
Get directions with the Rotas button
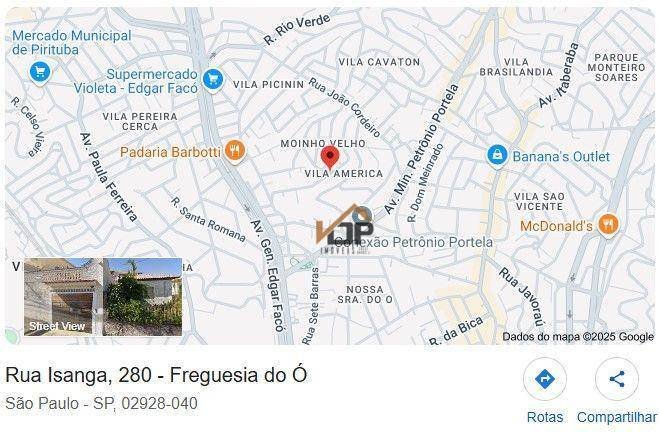point(545,380)
